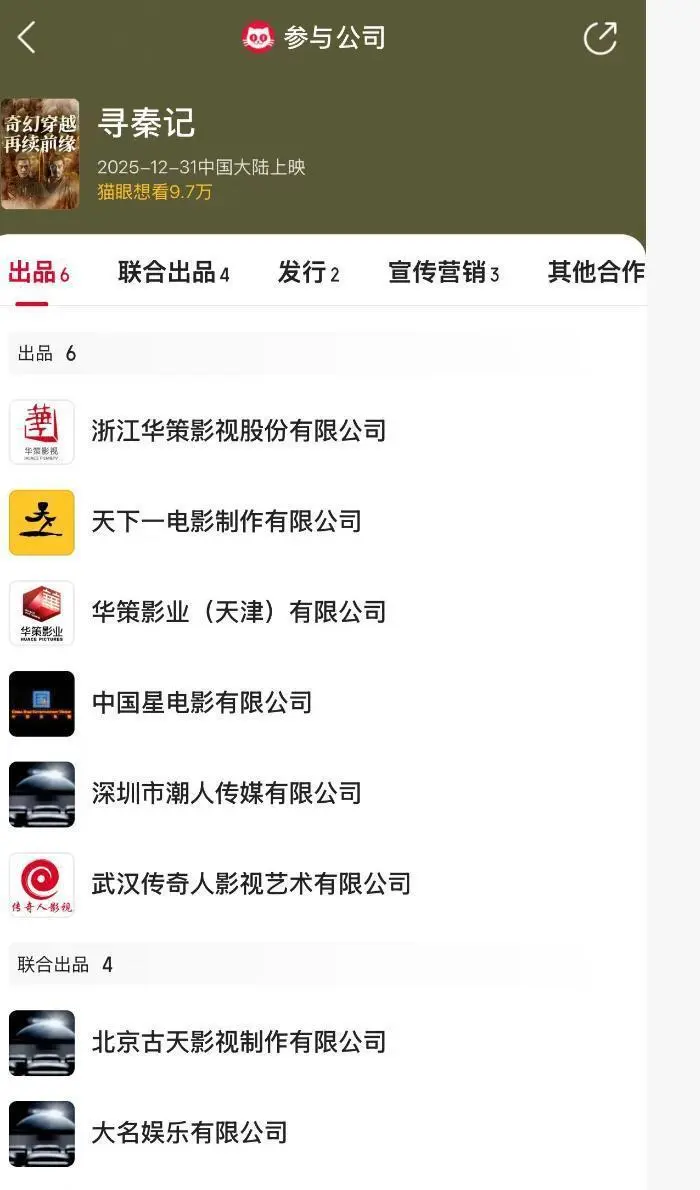Screen dimensions: 700x1190
Task: Open the 宣传营销 tab
Action: click(443, 272)
